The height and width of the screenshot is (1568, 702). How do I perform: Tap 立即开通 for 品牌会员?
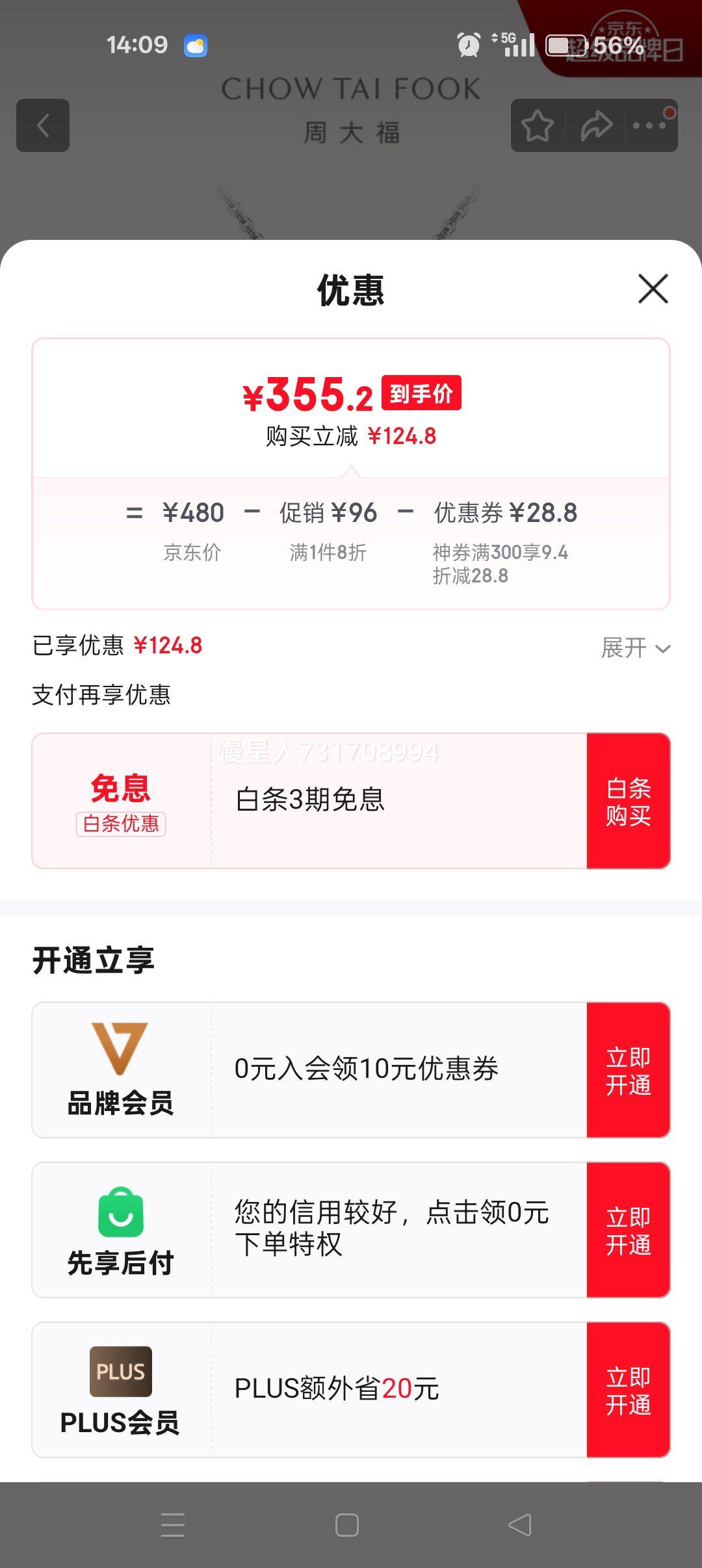pos(628,1070)
